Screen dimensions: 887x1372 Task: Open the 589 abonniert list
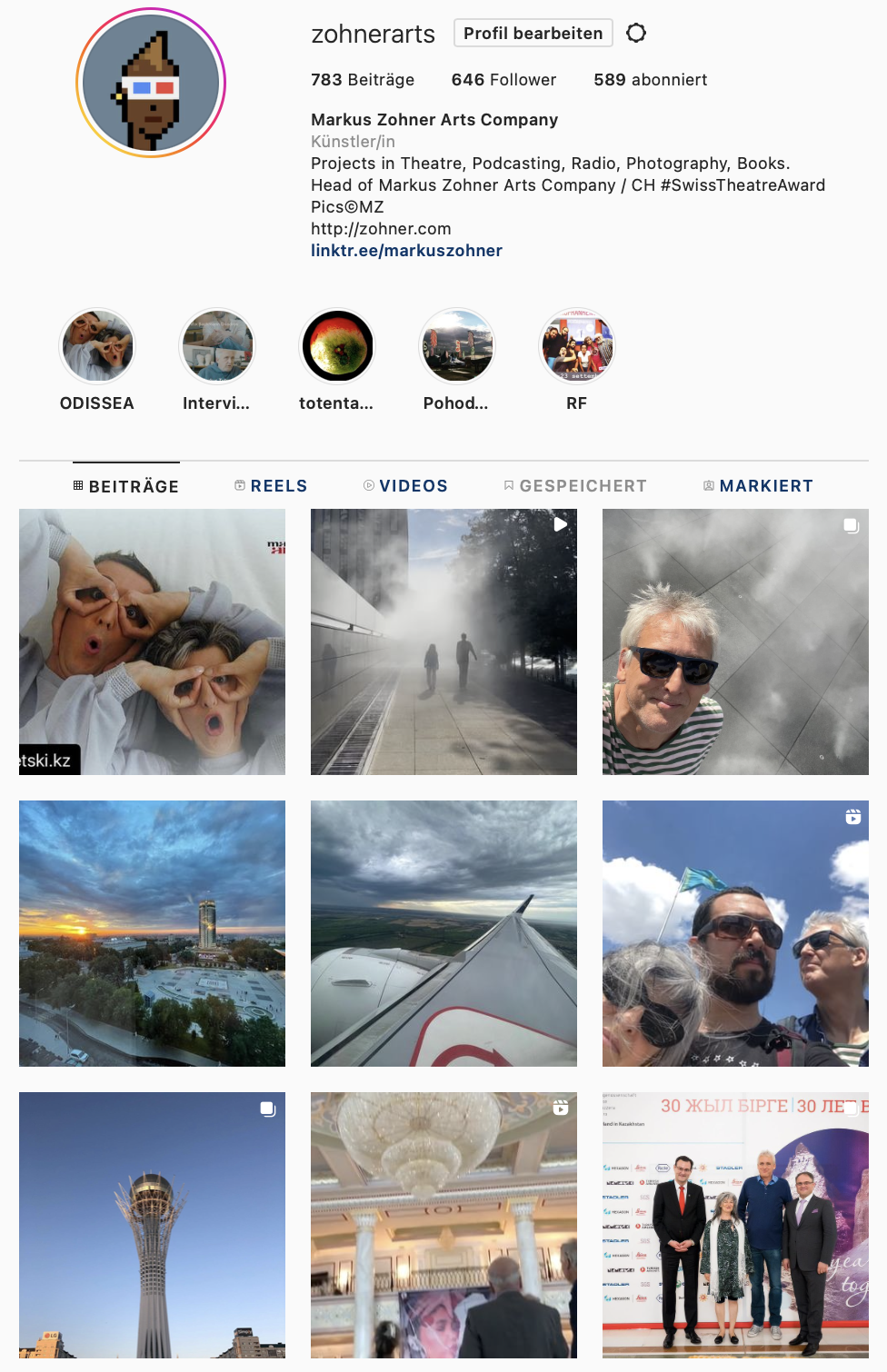point(650,80)
